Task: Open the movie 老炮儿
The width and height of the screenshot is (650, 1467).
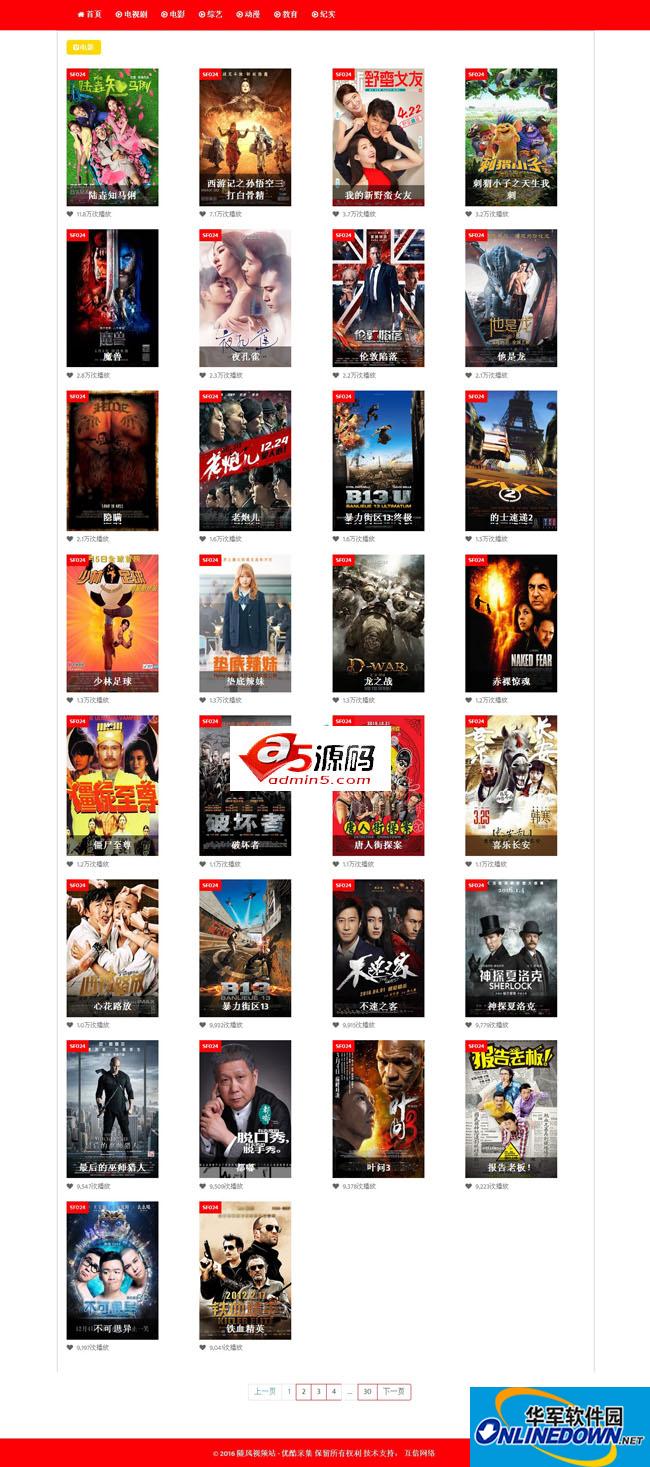Action: pos(245,460)
